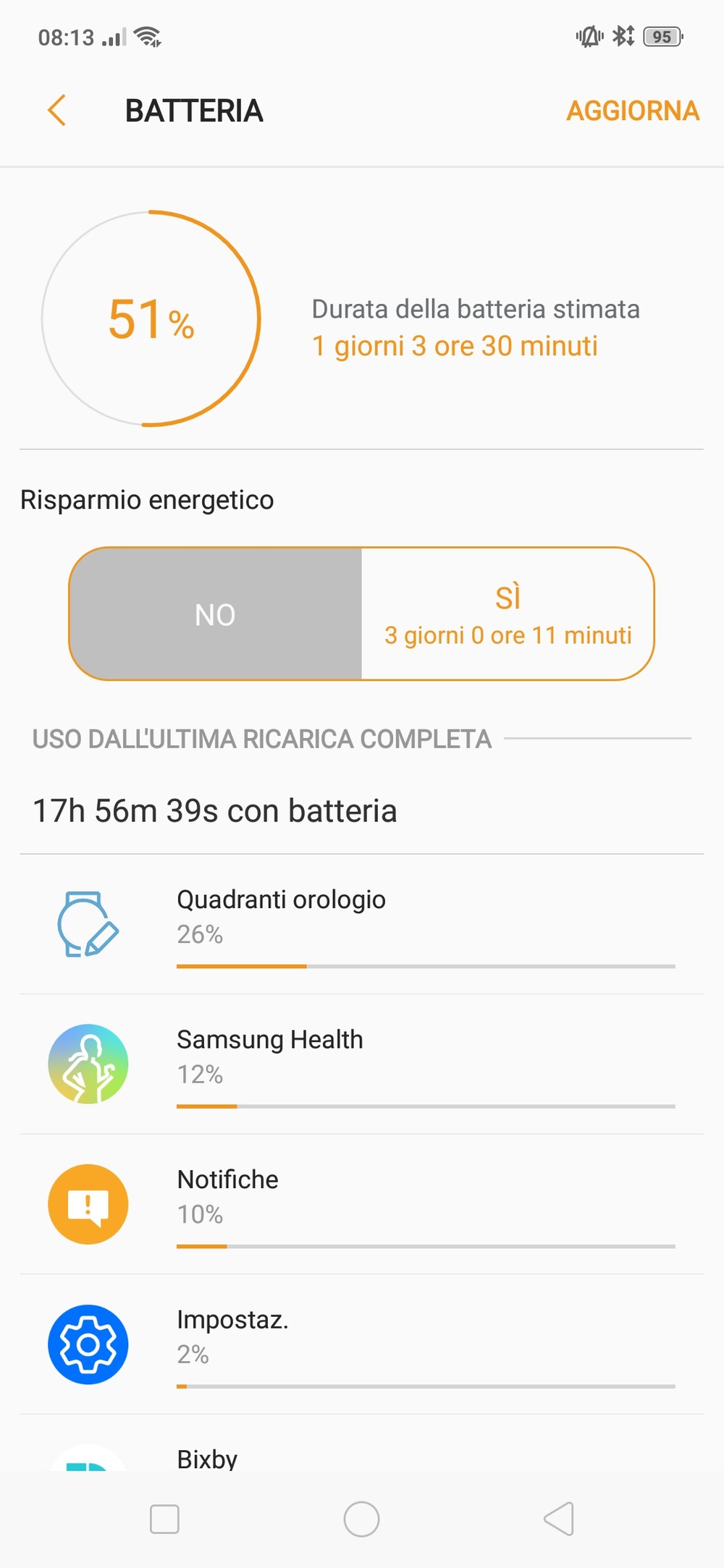
Task: Open the Bixby usage row
Action: [362, 1444]
